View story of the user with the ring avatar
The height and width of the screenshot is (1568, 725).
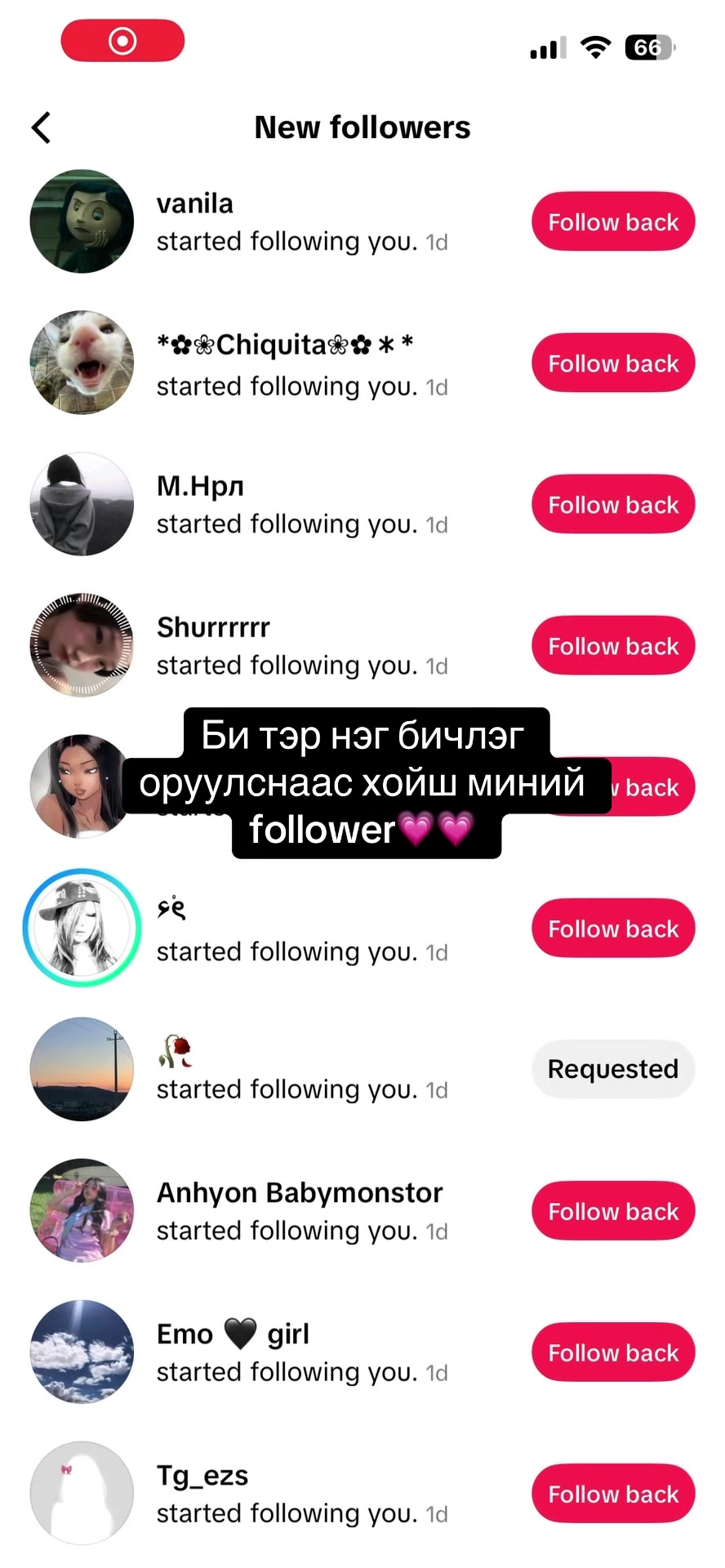82,928
